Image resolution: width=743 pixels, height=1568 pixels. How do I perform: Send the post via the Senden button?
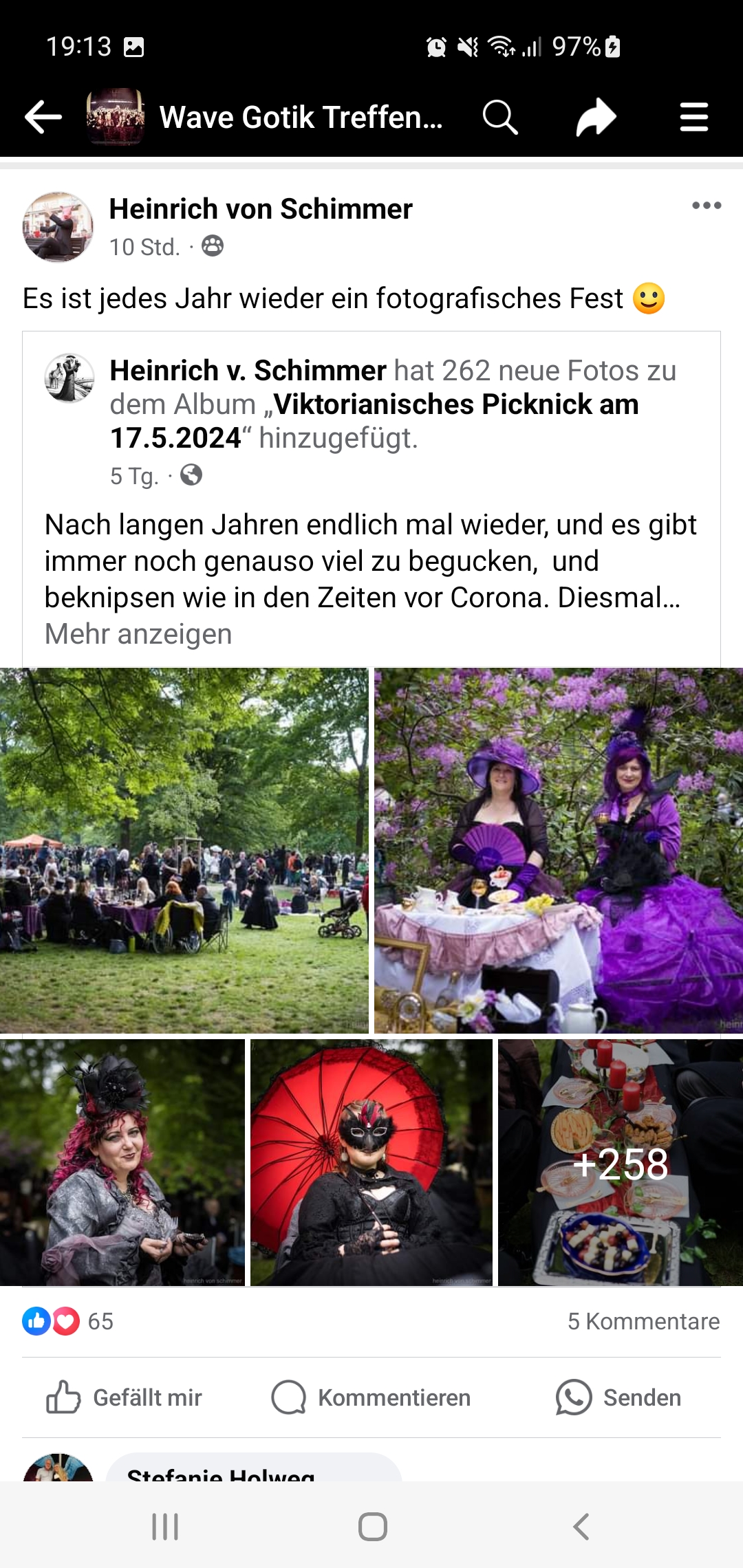618,1397
